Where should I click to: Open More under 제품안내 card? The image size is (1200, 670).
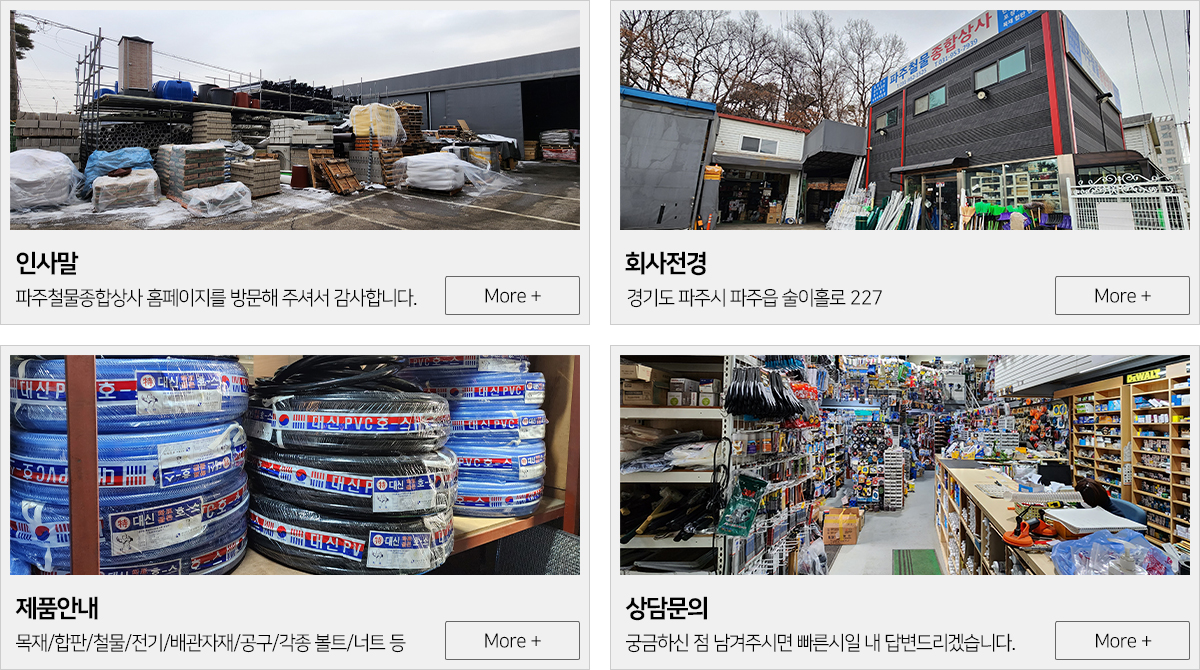(512, 641)
